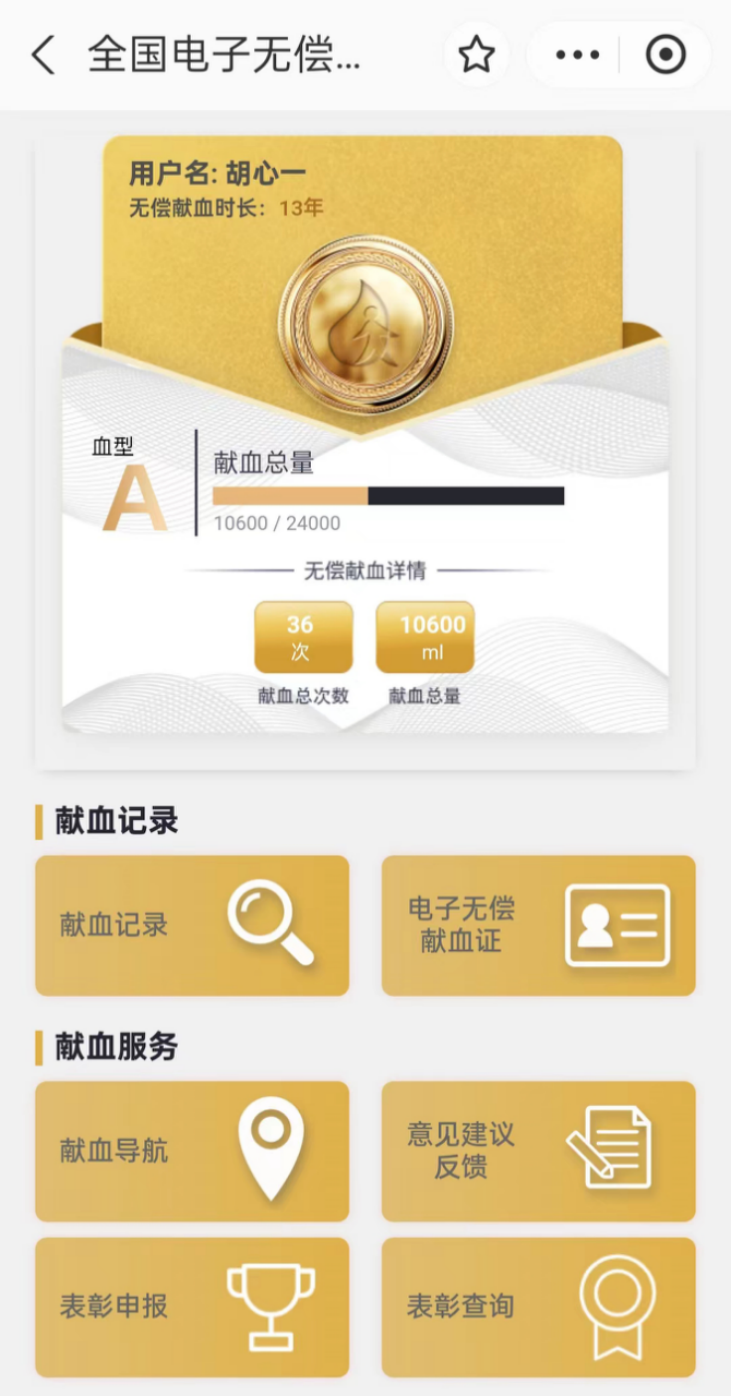Open 献血导航 navigation
The width and height of the screenshot is (731, 1396).
point(192,1150)
